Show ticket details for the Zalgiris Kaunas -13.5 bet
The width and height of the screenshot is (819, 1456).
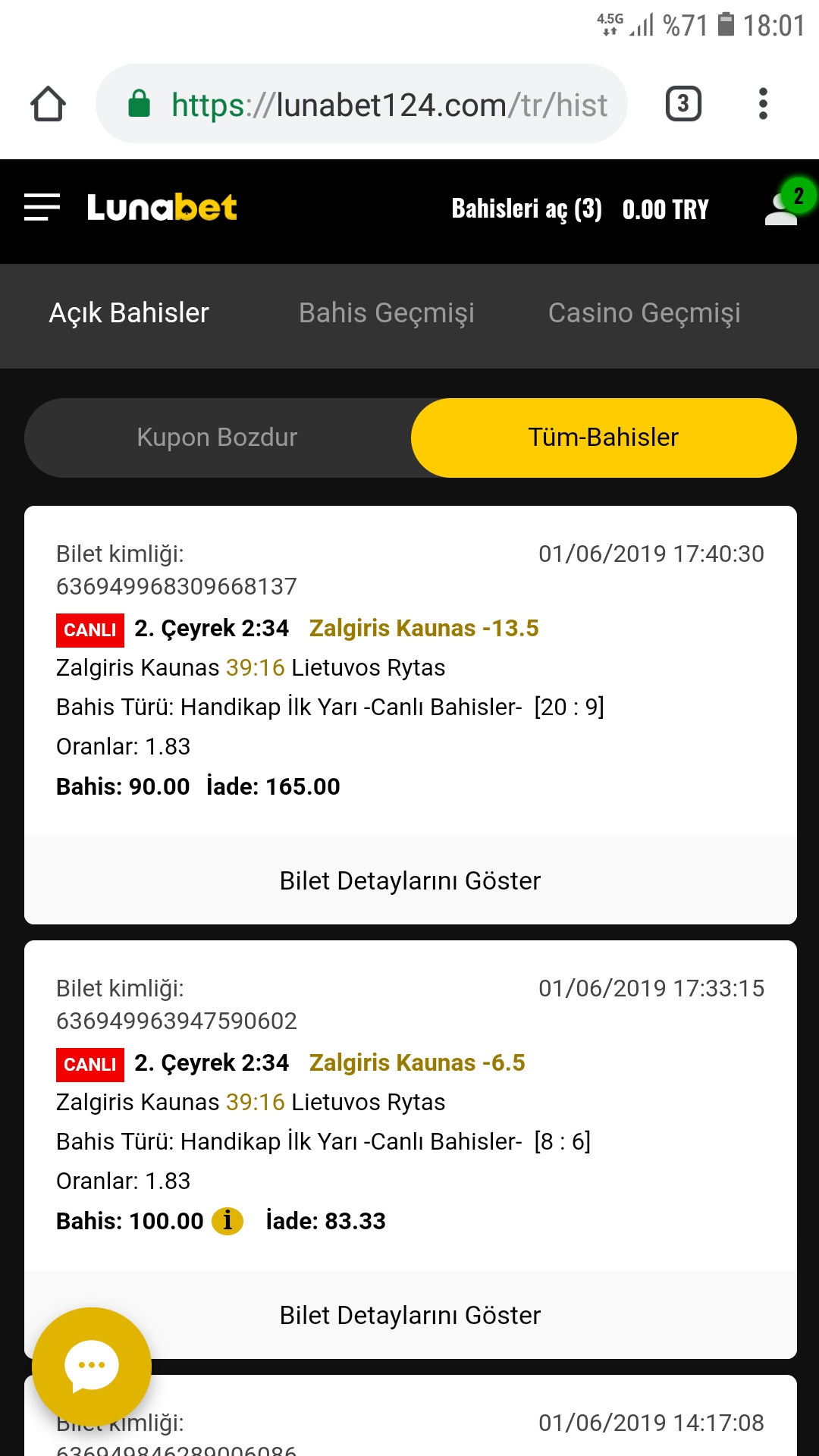[x=410, y=880]
